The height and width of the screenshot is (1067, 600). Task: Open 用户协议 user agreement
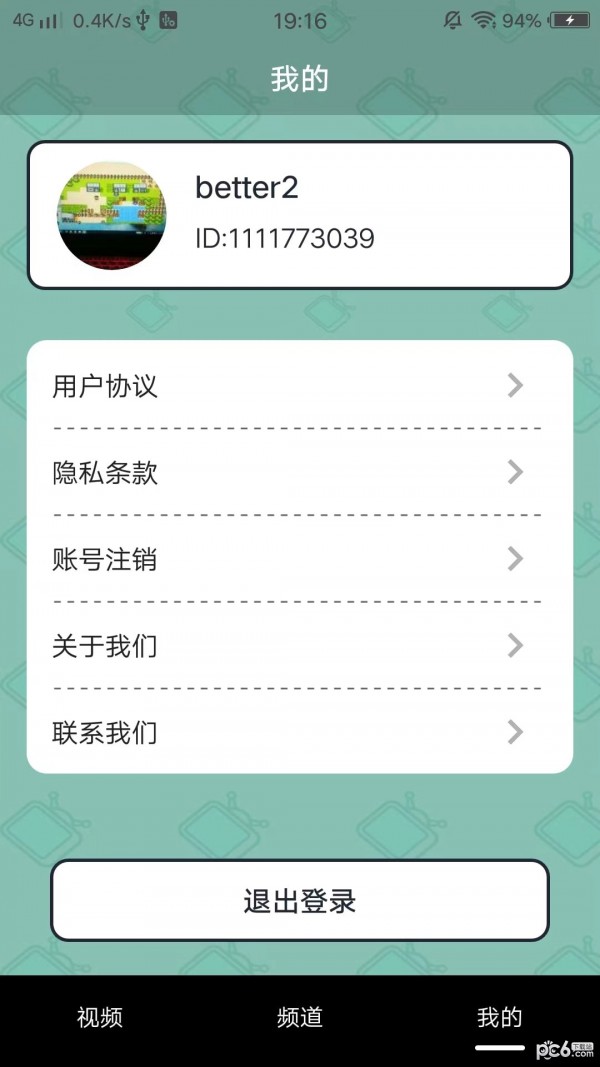(x=300, y=386)
